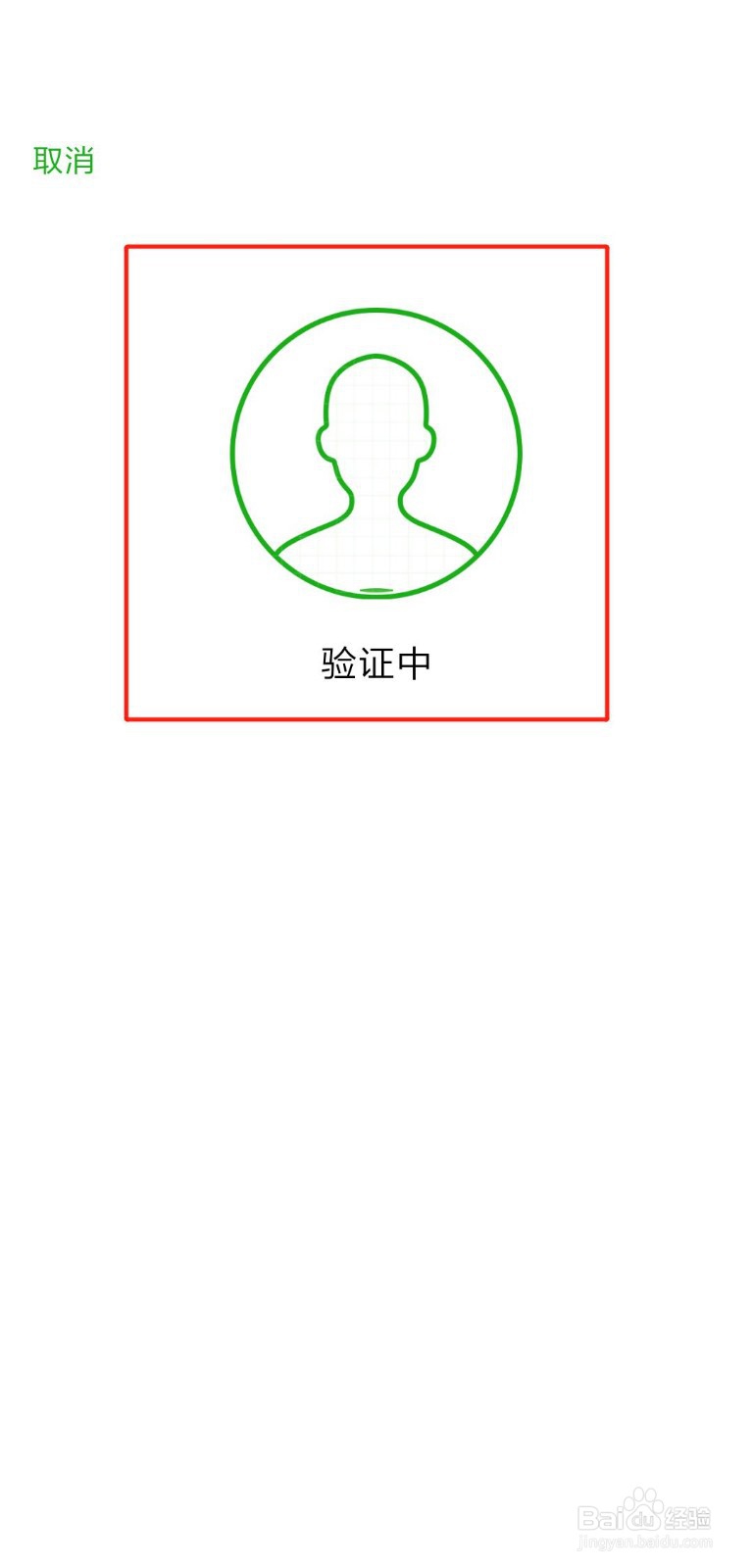The image size is (753, 1568).
Task: Tap the top edge of the red box
Action: tap(368, 248)
